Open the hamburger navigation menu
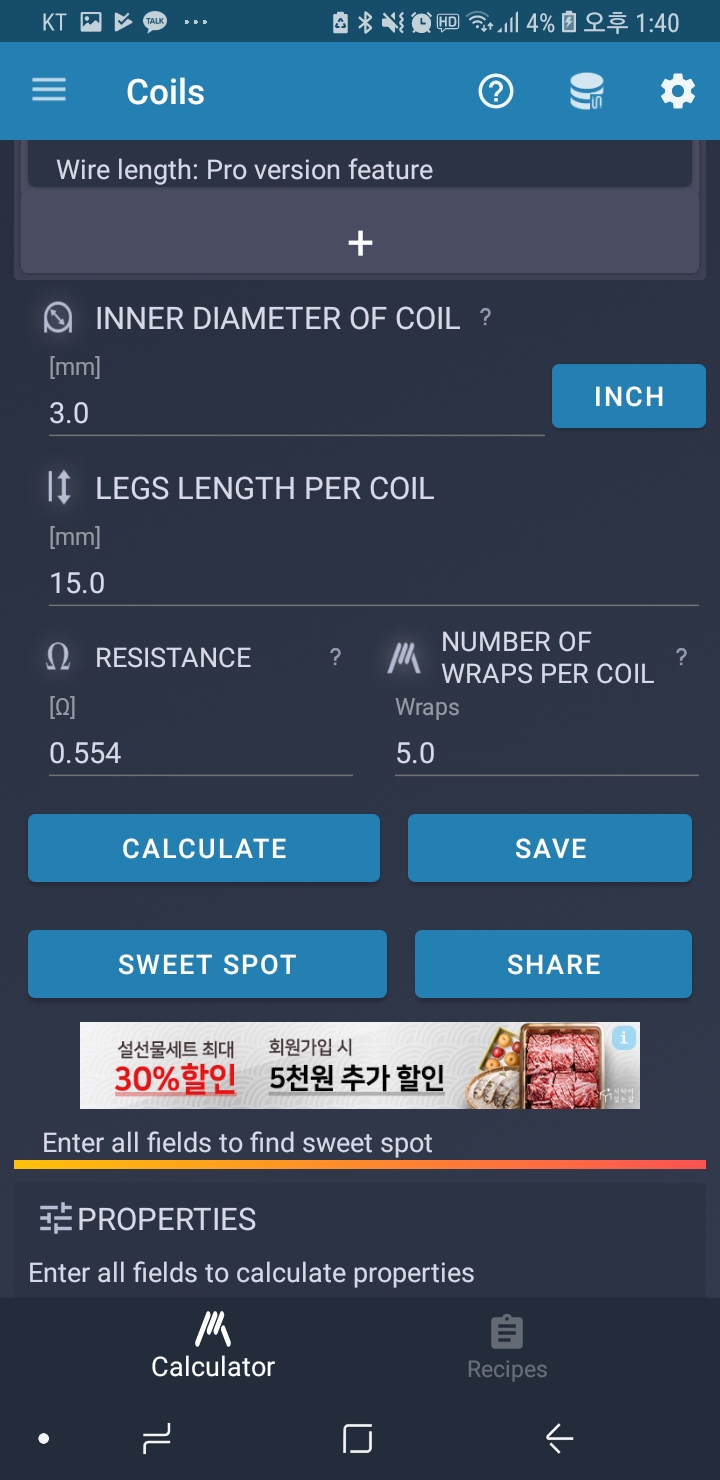The height and width of the screenshot is (1480, 720). click(49, 91)
